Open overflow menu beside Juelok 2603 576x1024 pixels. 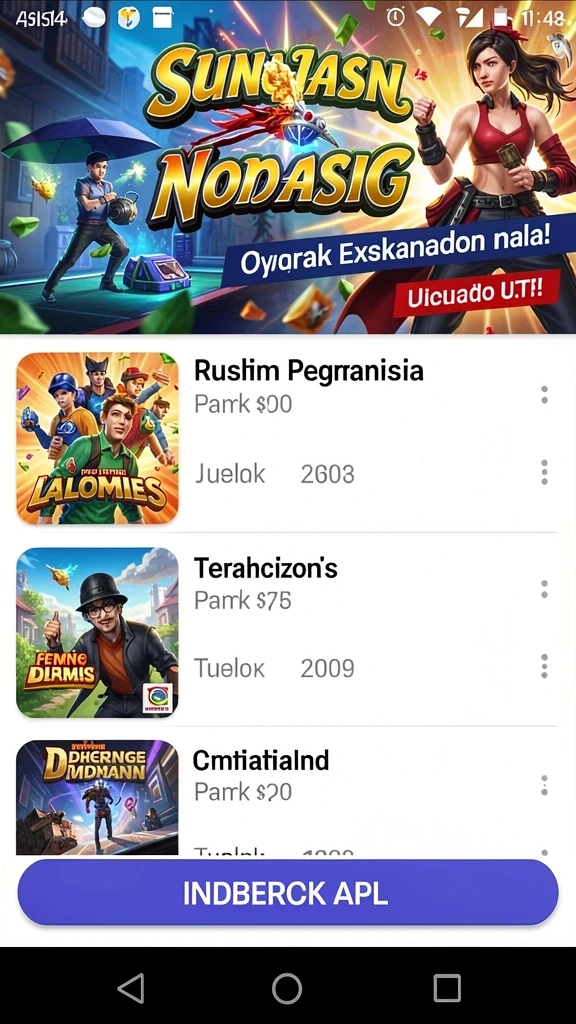pos(544,472)
